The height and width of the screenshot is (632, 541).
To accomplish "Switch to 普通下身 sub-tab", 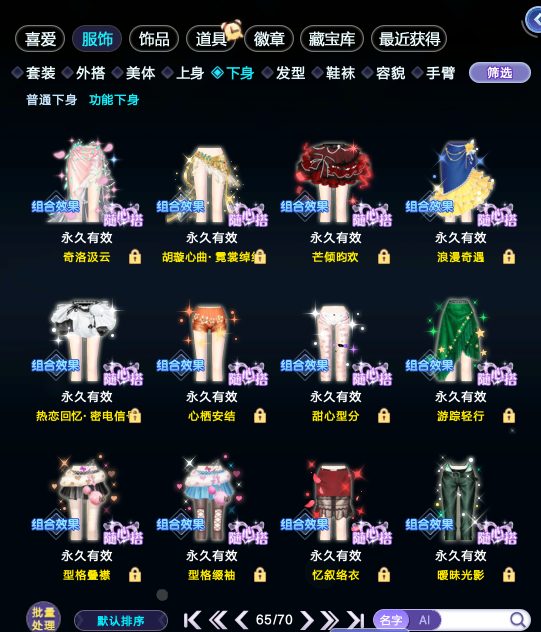I will [52, 100].
